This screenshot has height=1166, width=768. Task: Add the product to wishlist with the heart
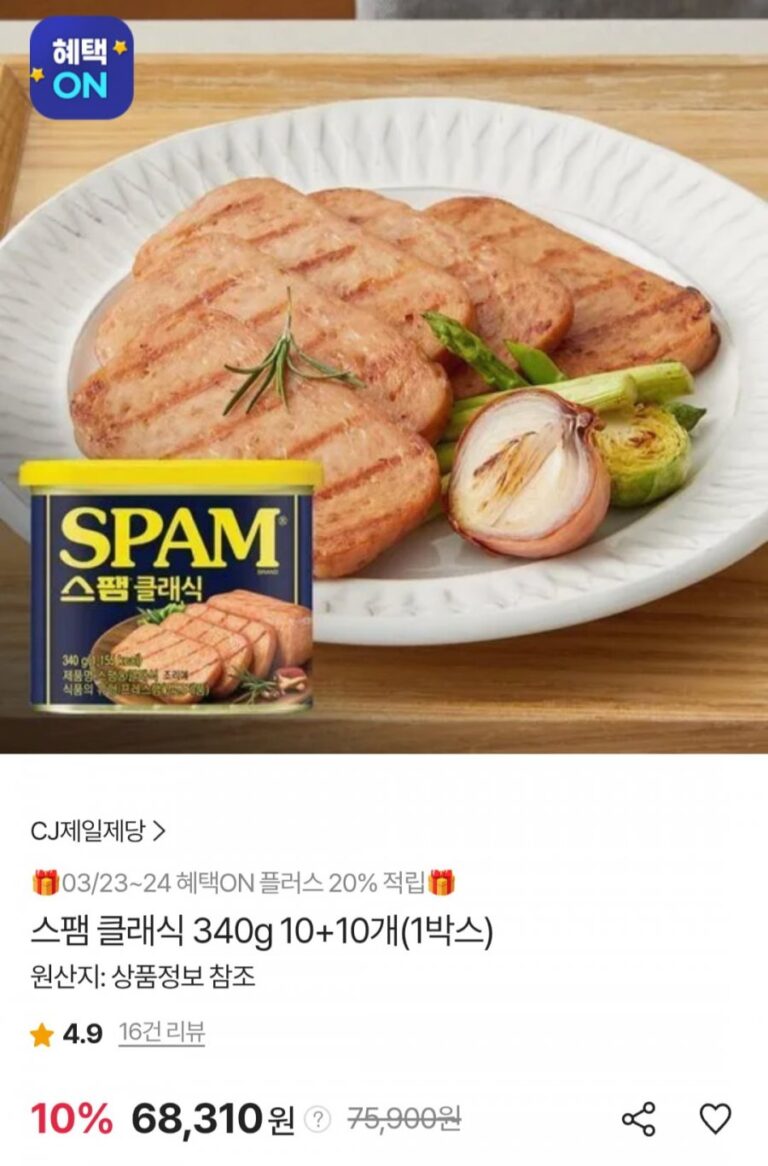pyautogui.click(x=715, y=1118)
